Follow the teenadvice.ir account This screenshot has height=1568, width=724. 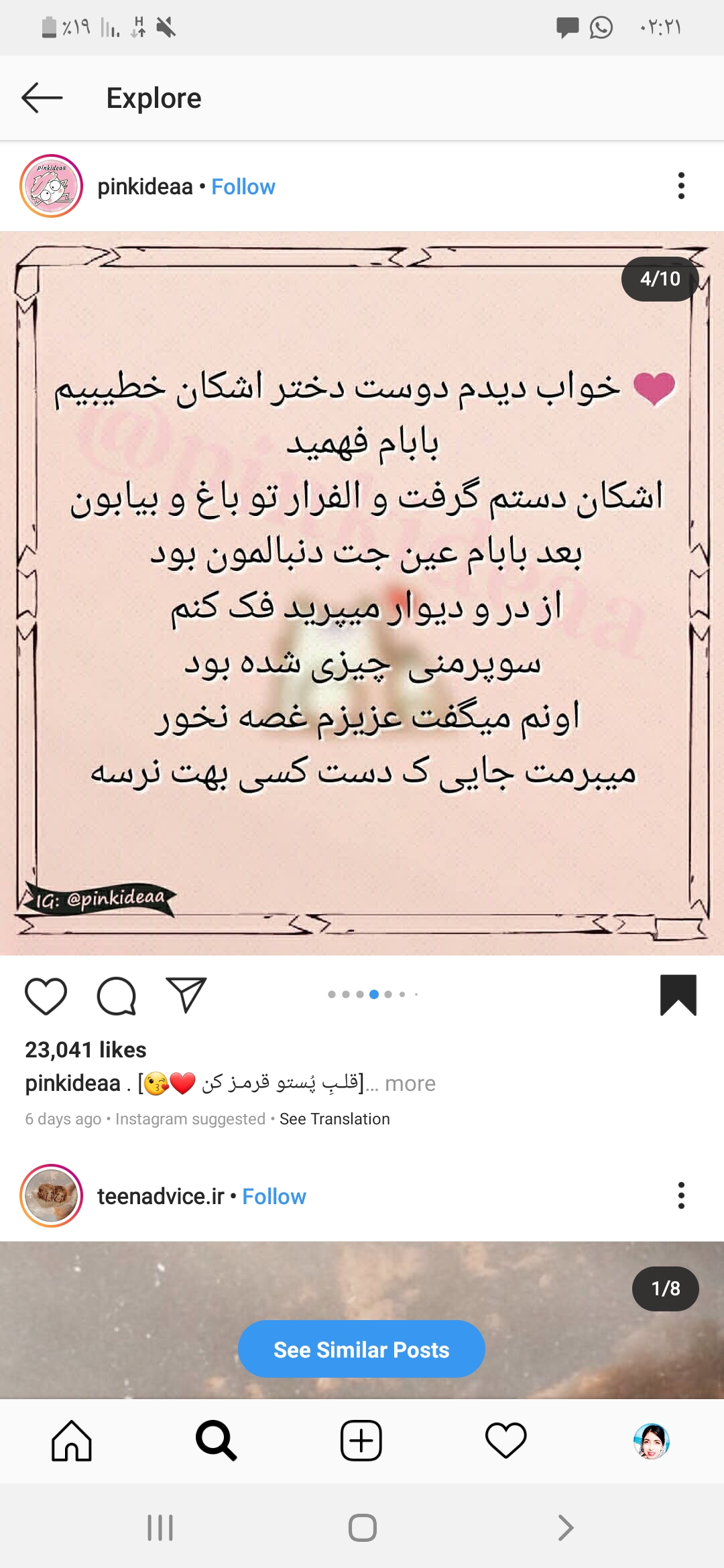[274, 1196]
